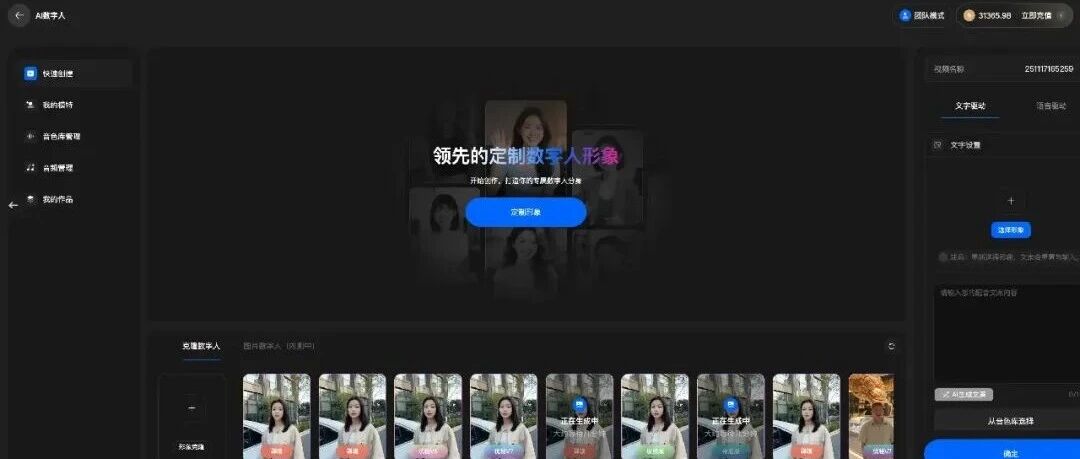
Task: Open 音频管理 in the sidebar
Action: [57, 168]
